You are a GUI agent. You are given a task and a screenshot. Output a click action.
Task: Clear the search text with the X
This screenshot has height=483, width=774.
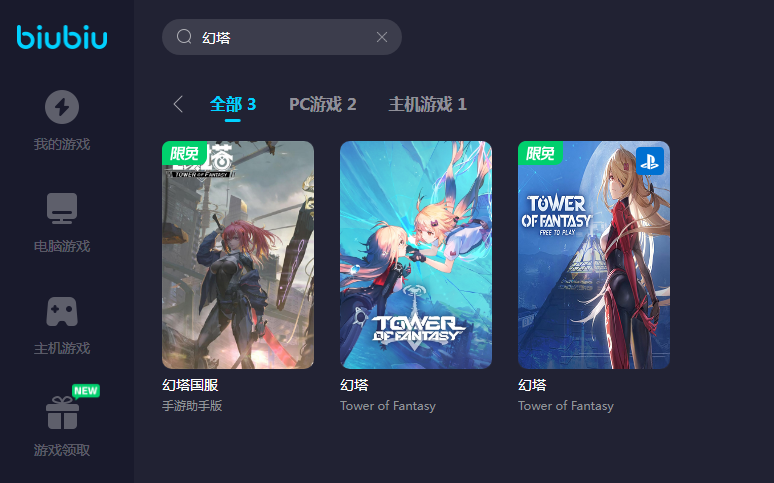(381, 37)
